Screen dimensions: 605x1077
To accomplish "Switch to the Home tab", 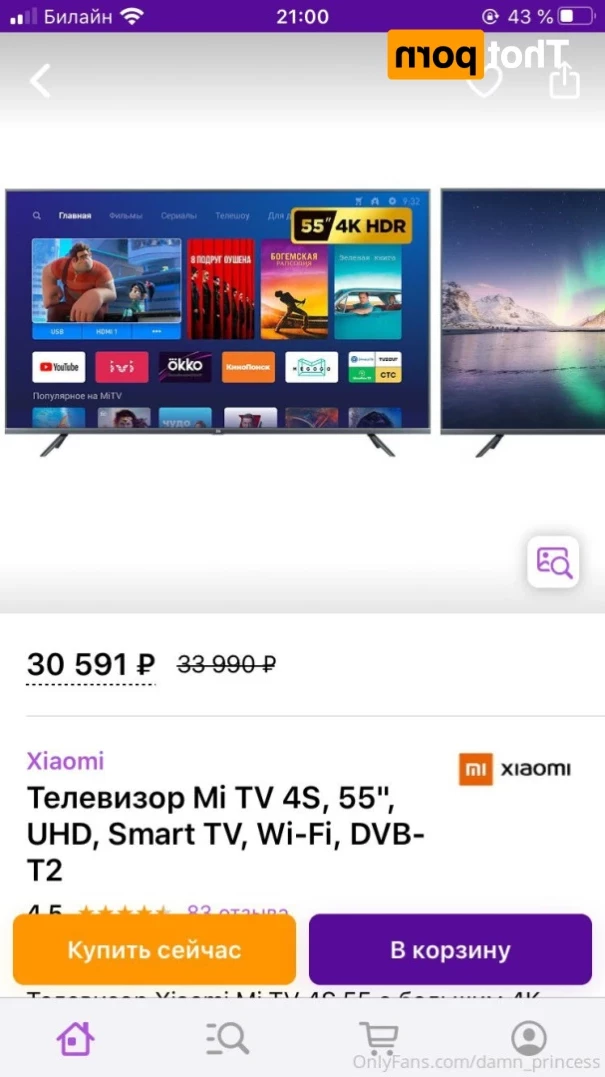I will (x=76, y=1039).
